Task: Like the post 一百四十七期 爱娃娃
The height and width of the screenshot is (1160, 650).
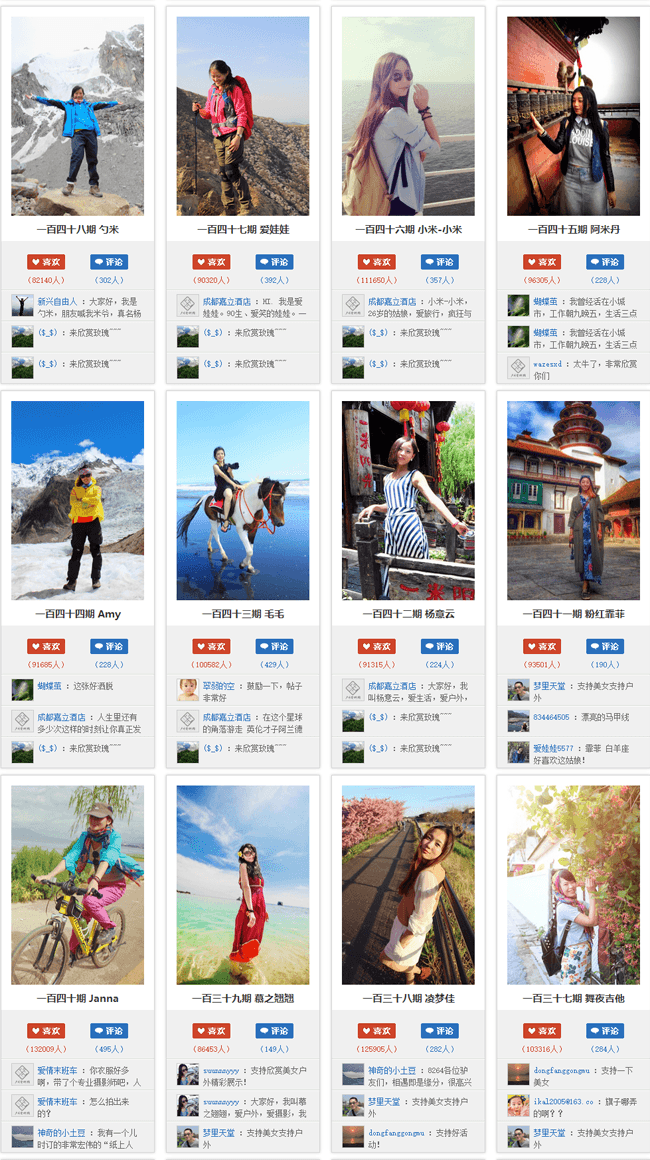Action: [211, 262]
